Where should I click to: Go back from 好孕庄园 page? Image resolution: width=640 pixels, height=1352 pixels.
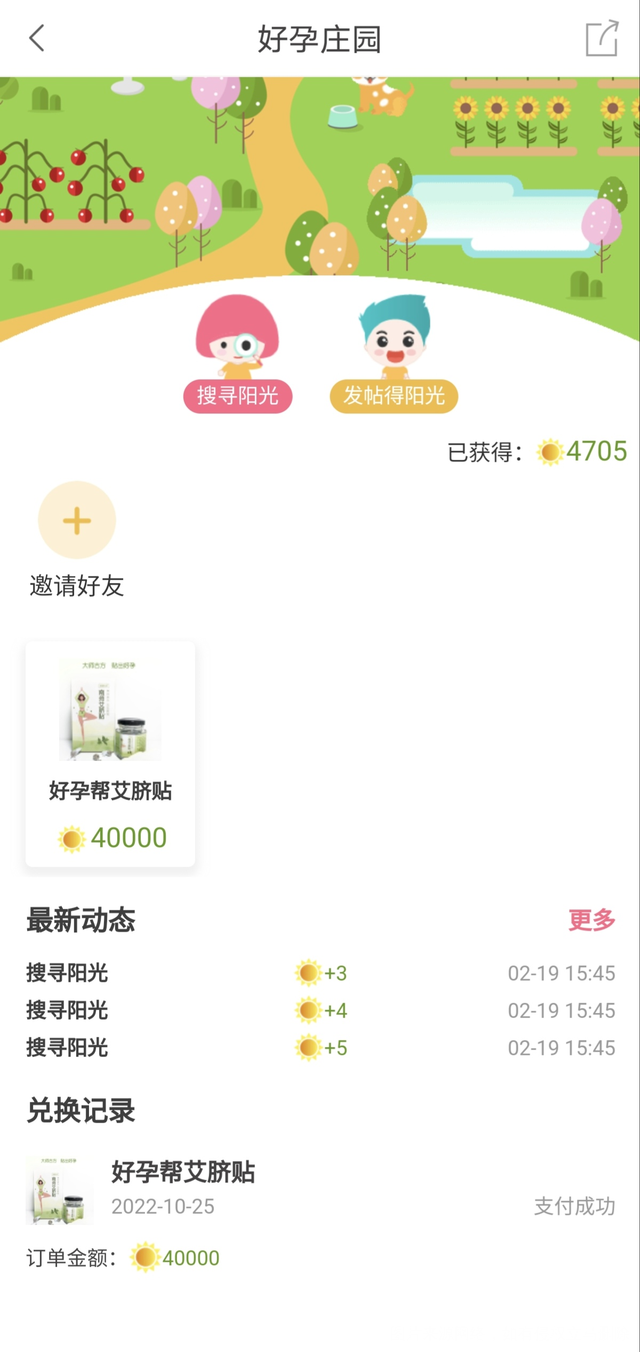37,39
